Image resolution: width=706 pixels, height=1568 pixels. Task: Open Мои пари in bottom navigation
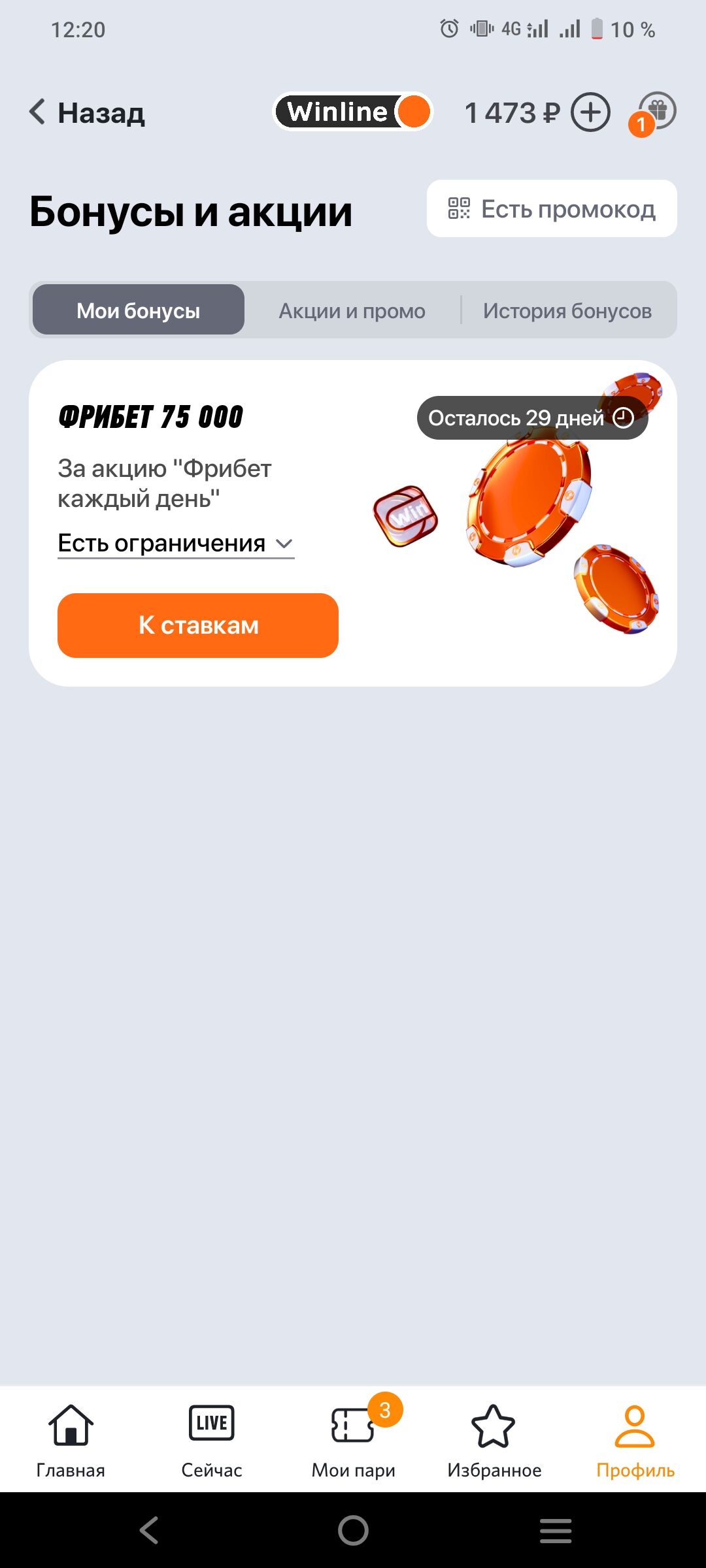[353, 1441]
